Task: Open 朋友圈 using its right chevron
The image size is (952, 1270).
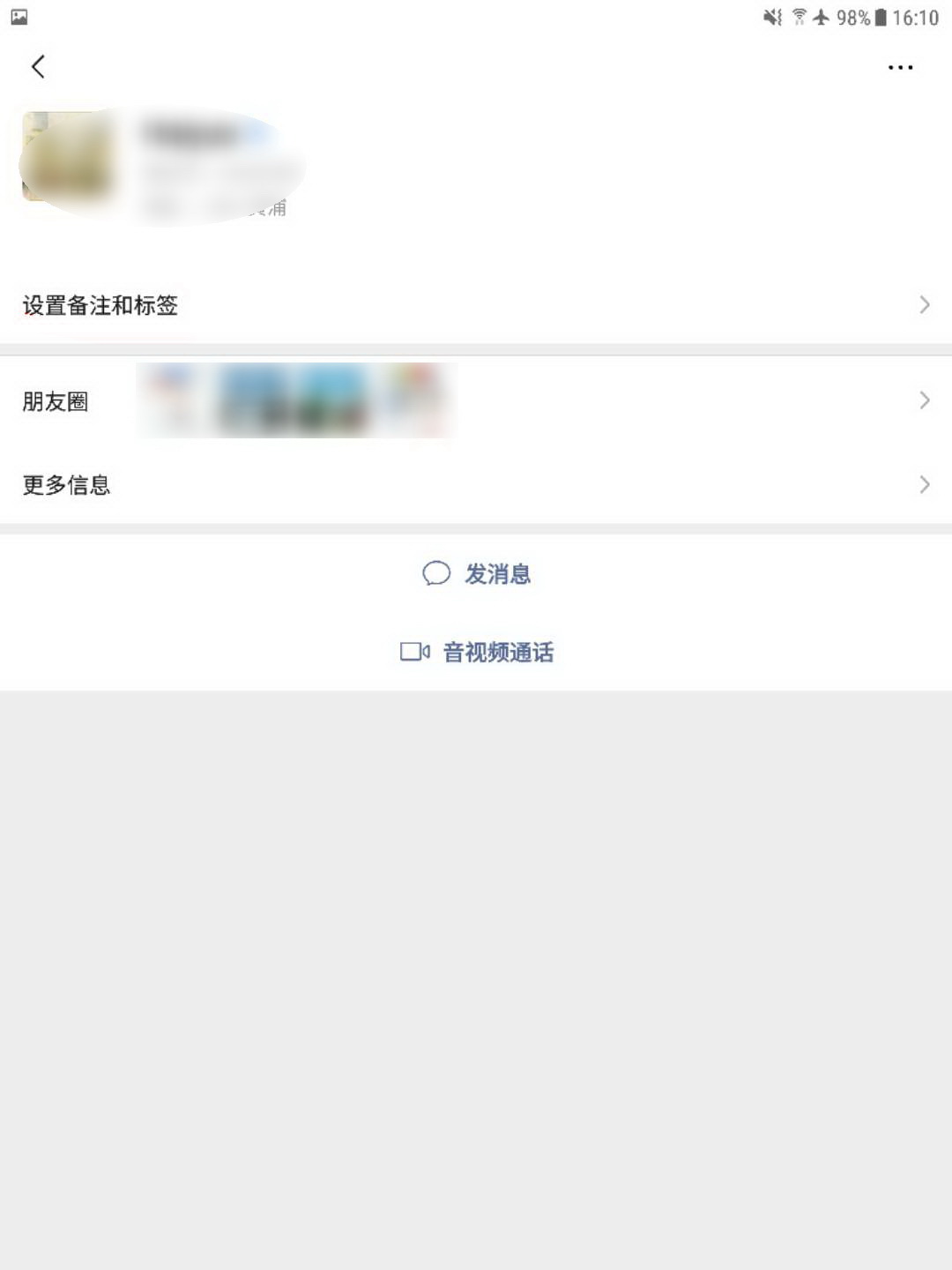Action: point(923,400)
